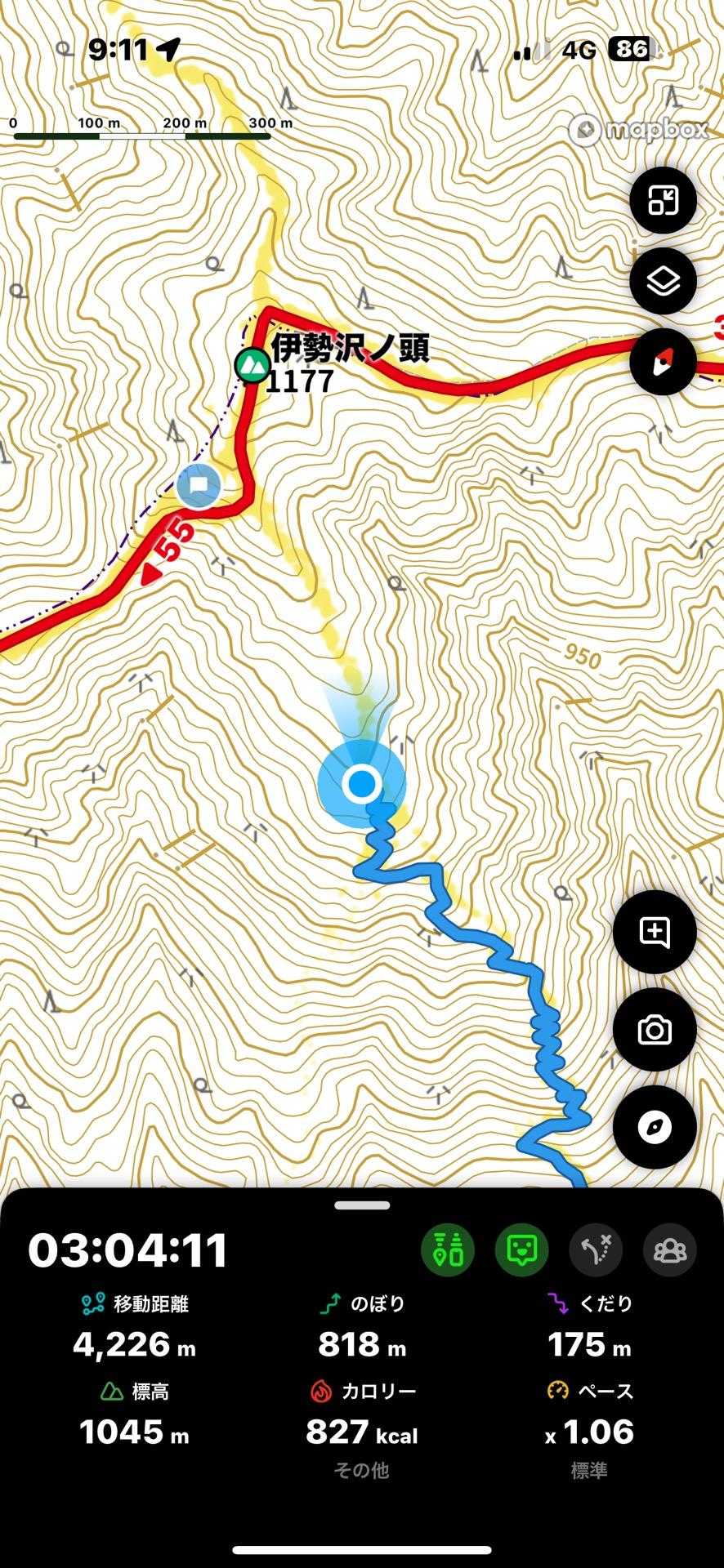This screenshot has height=1568, width=724.
Task: Open Mapbox attribution info
Action: (x=638, y=131)
